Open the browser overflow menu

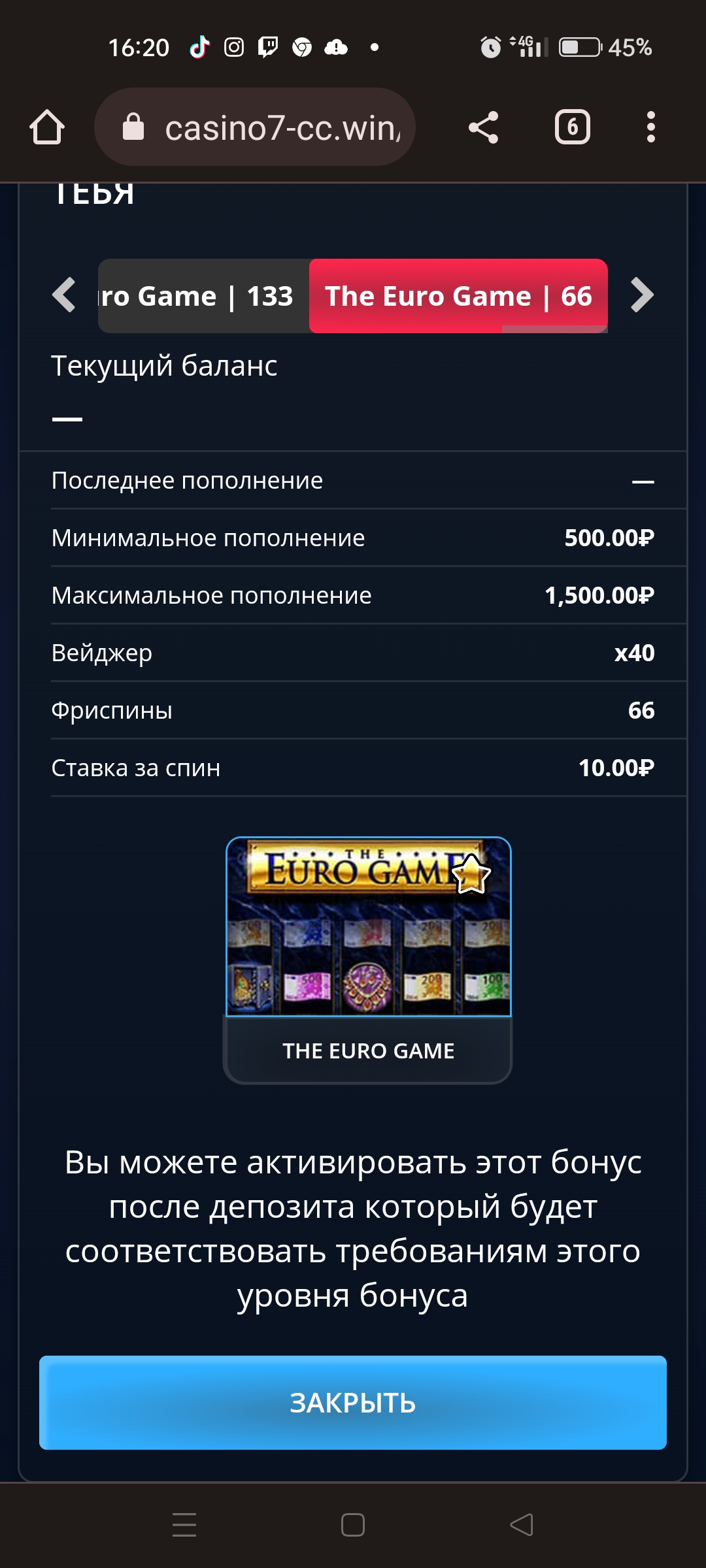point(650,127)
